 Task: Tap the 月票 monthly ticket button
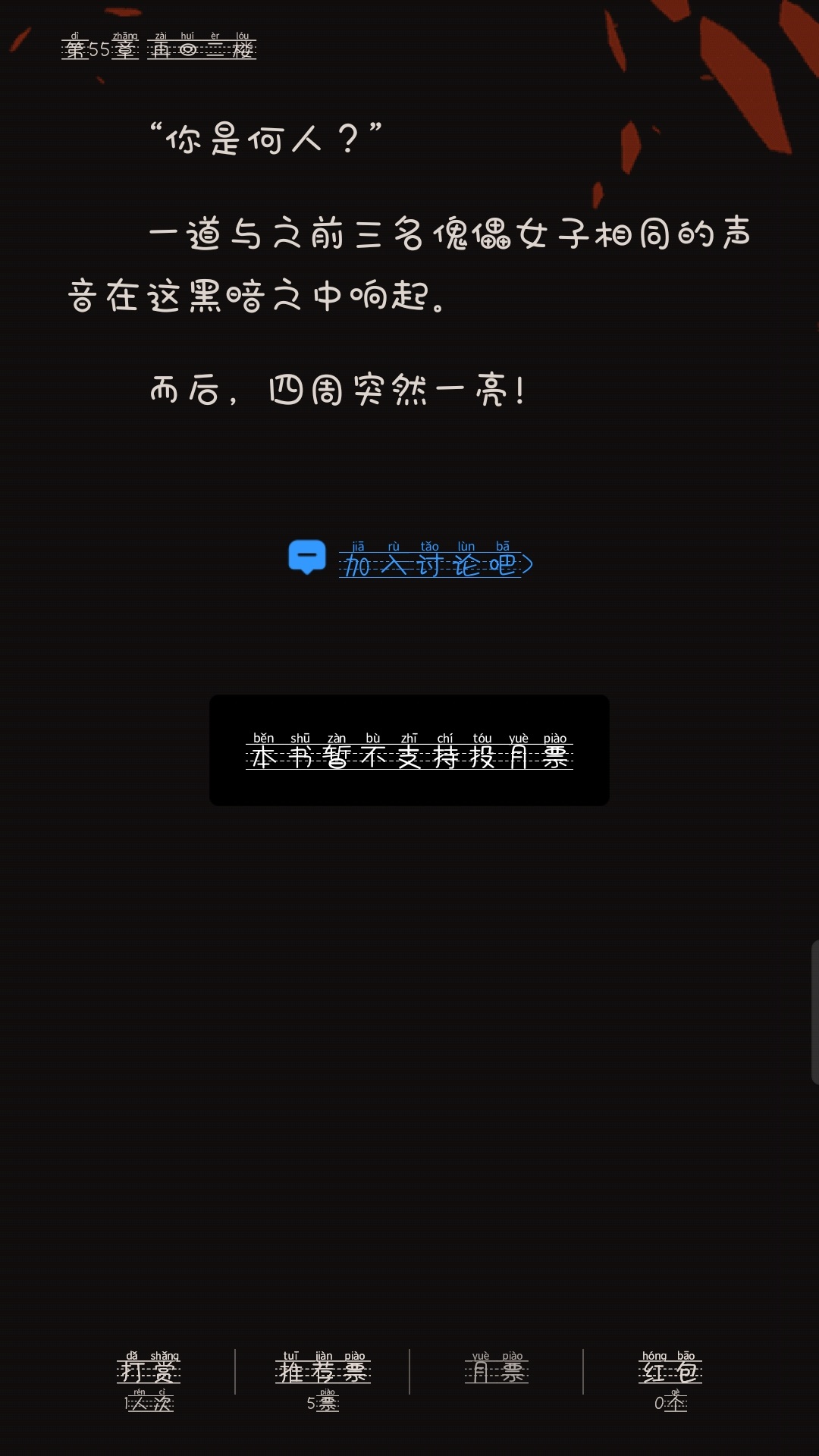[497, 1368]
